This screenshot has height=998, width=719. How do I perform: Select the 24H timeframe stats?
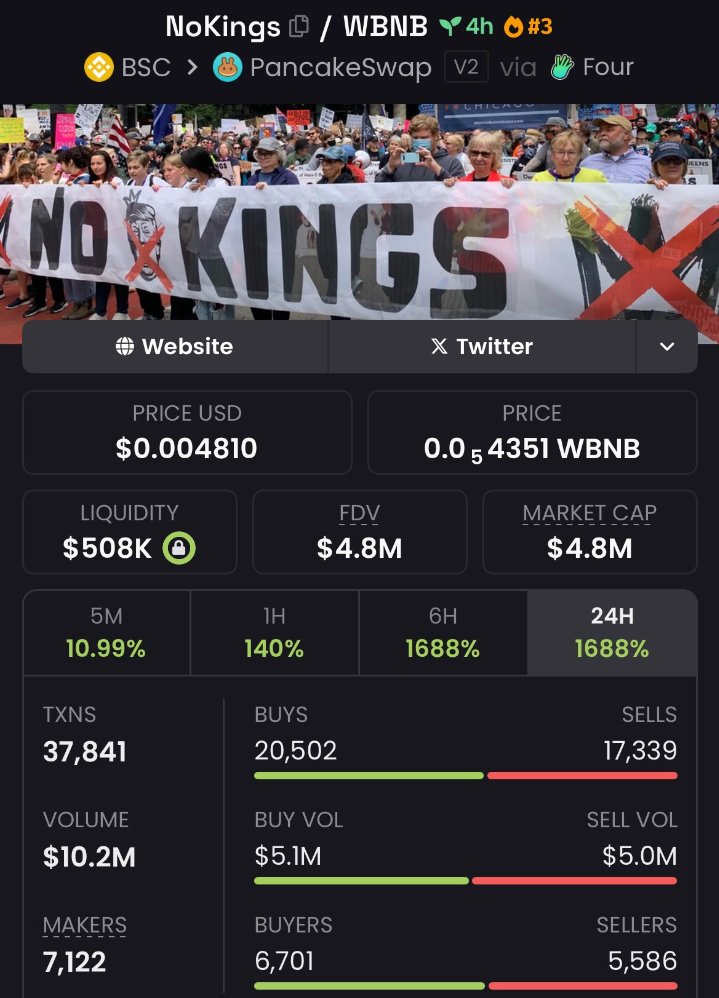[x=612, y=633]
